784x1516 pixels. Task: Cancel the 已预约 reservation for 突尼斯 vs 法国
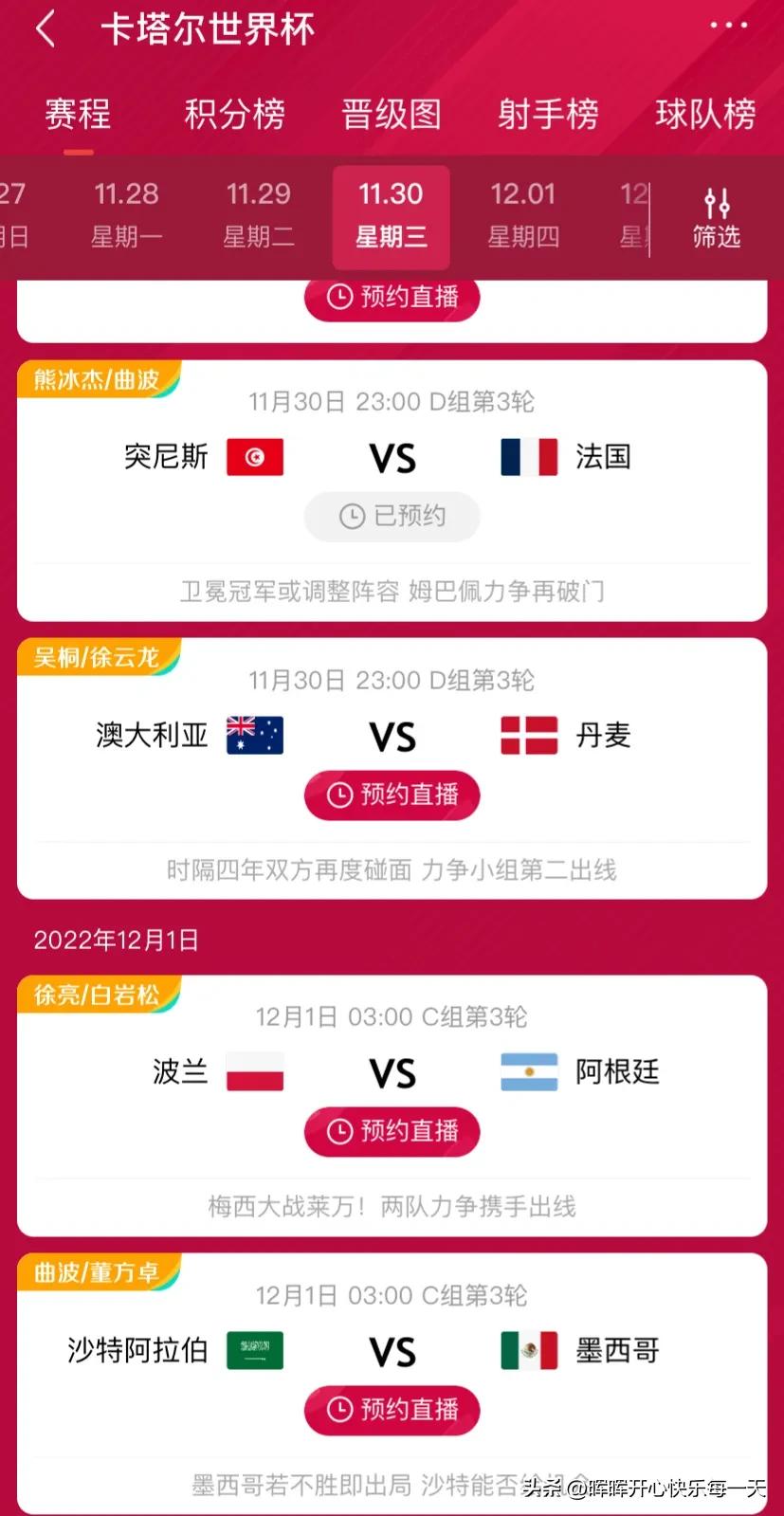tap(392, 517)
